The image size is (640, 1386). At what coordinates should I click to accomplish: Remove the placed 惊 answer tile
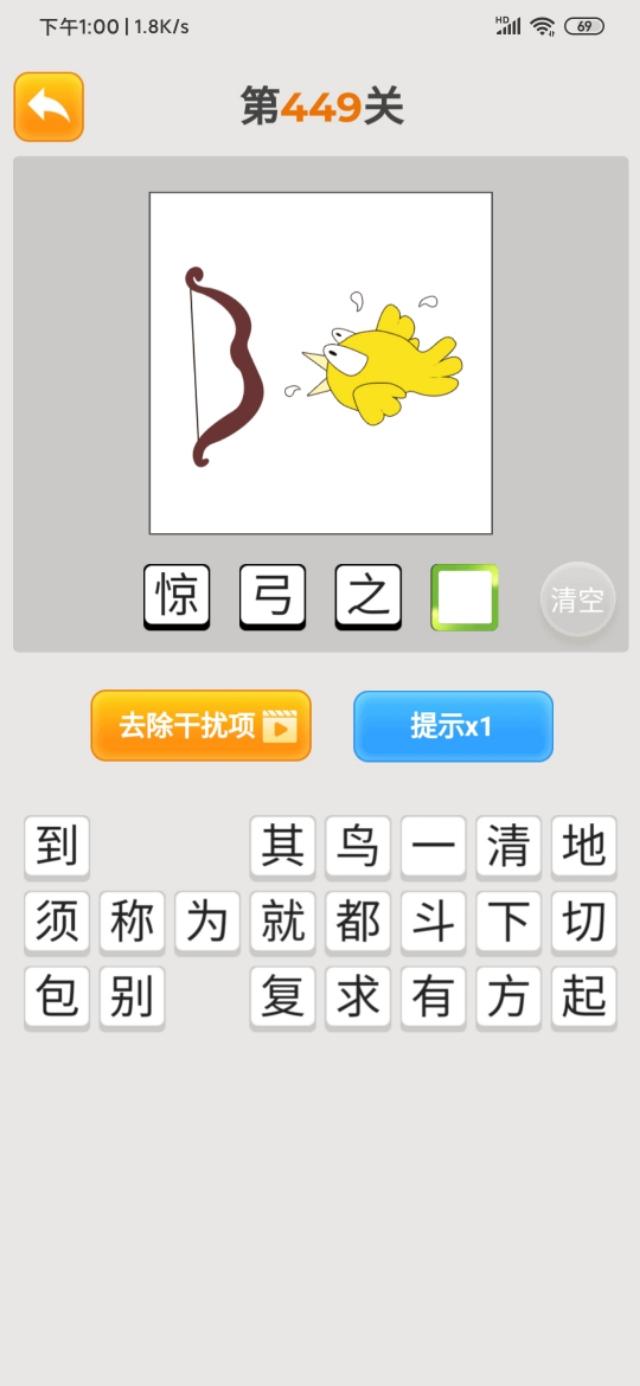click(x=177, y=596)
